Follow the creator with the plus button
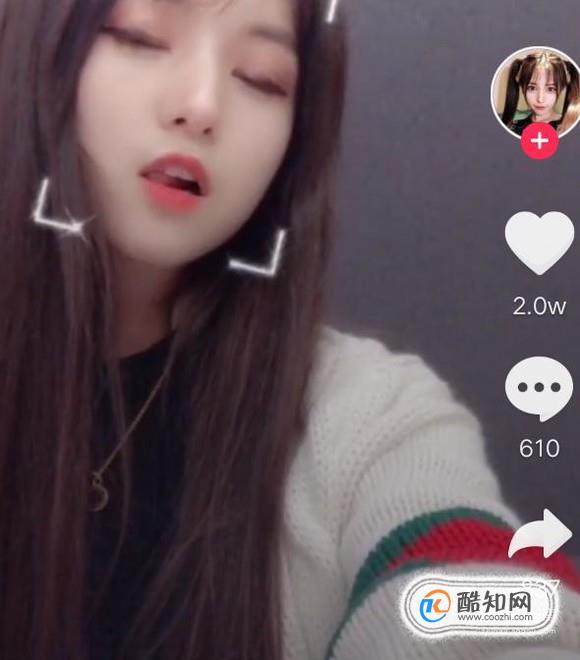Screen dimensions: 580x660 (540, 141)
